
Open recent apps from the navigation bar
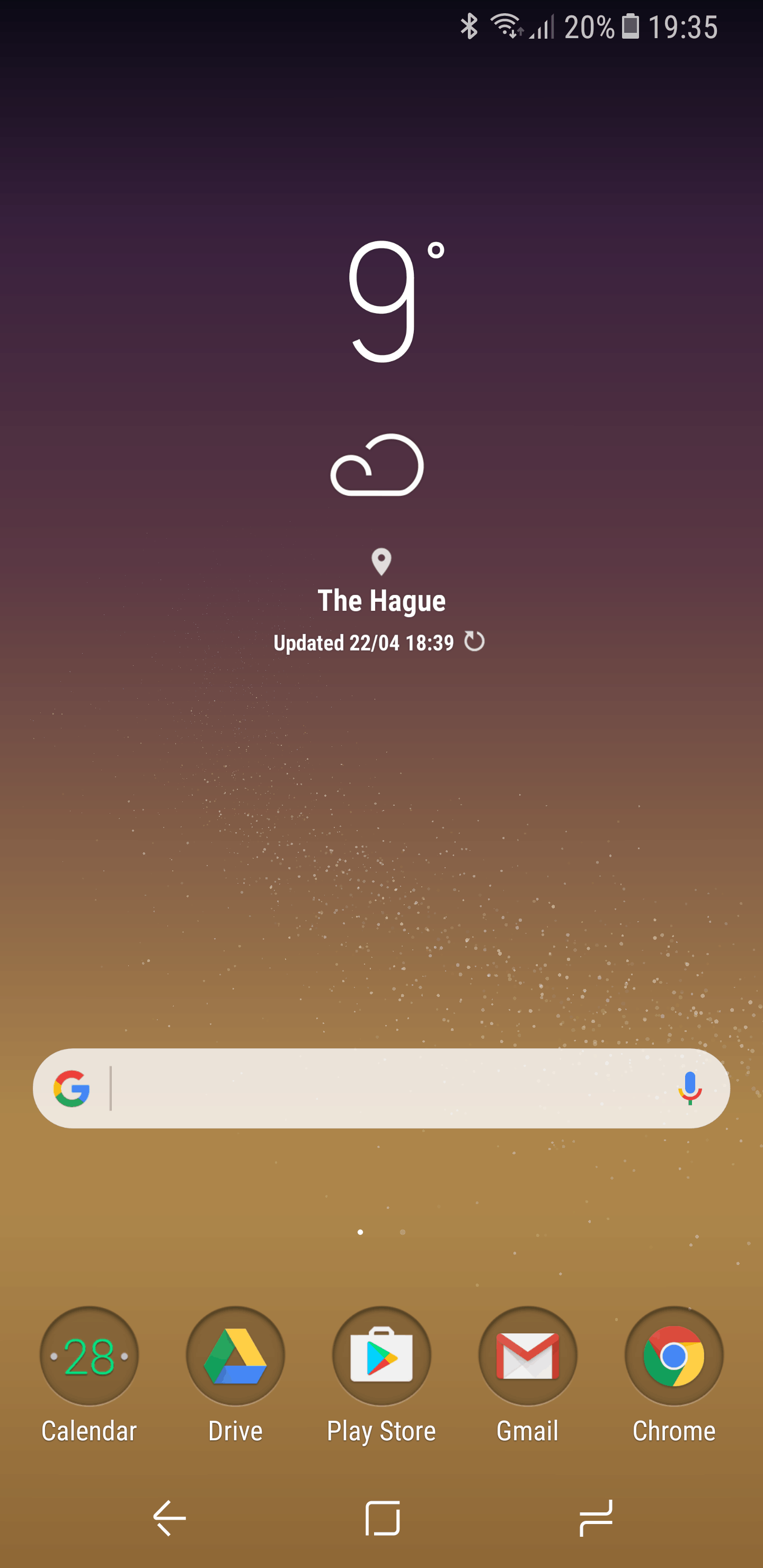pos(596,1518)
